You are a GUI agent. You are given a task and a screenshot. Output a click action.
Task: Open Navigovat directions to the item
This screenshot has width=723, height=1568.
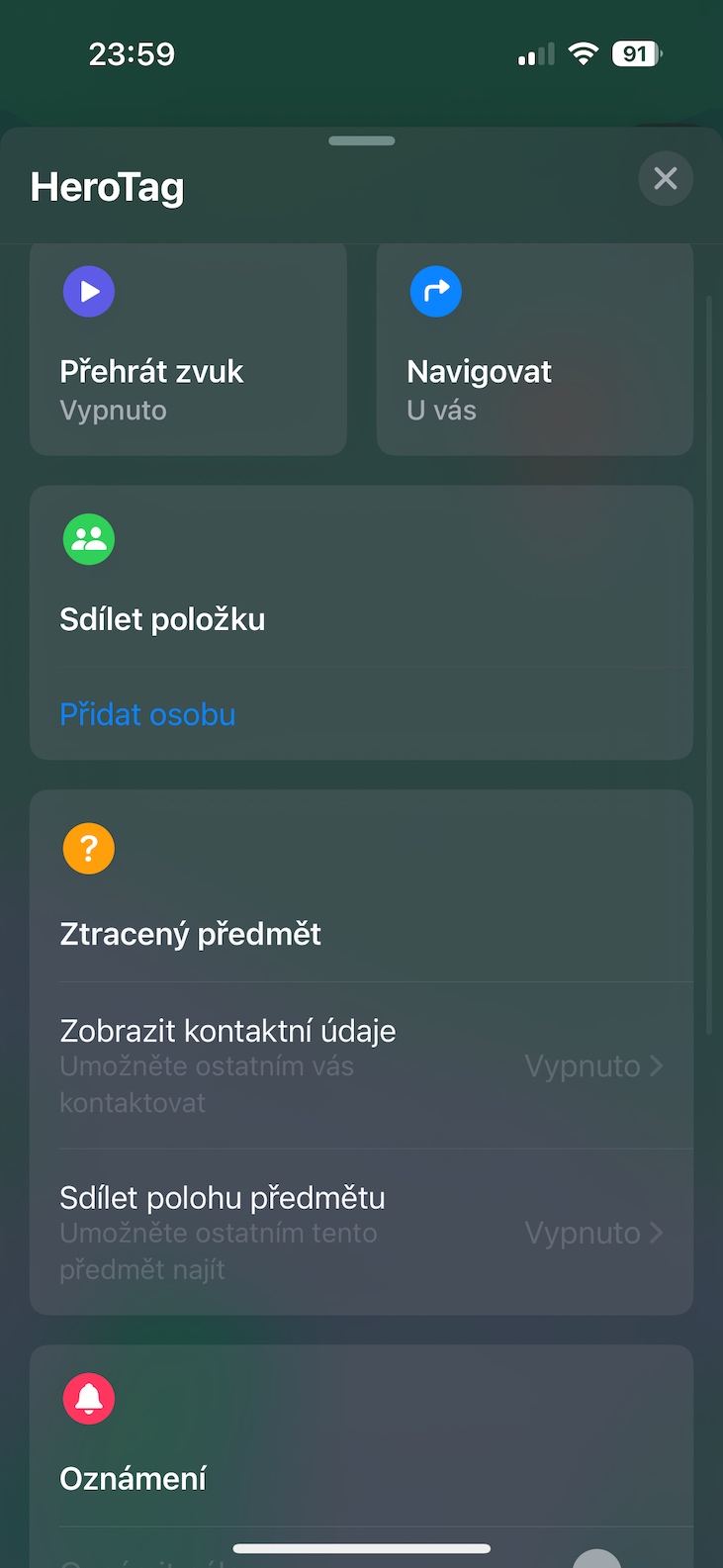click(x=535, y=347)
